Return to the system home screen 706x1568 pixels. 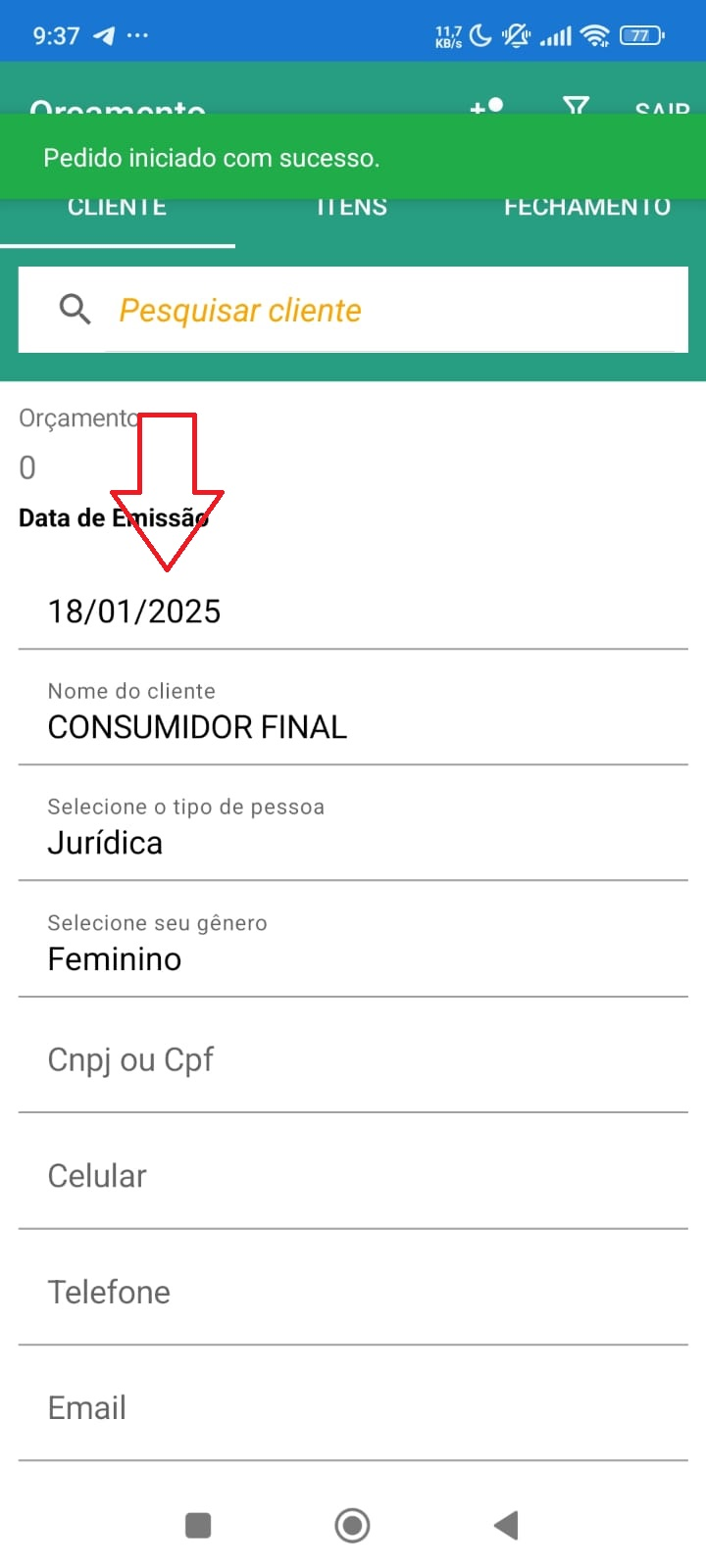coord(352,1525)
